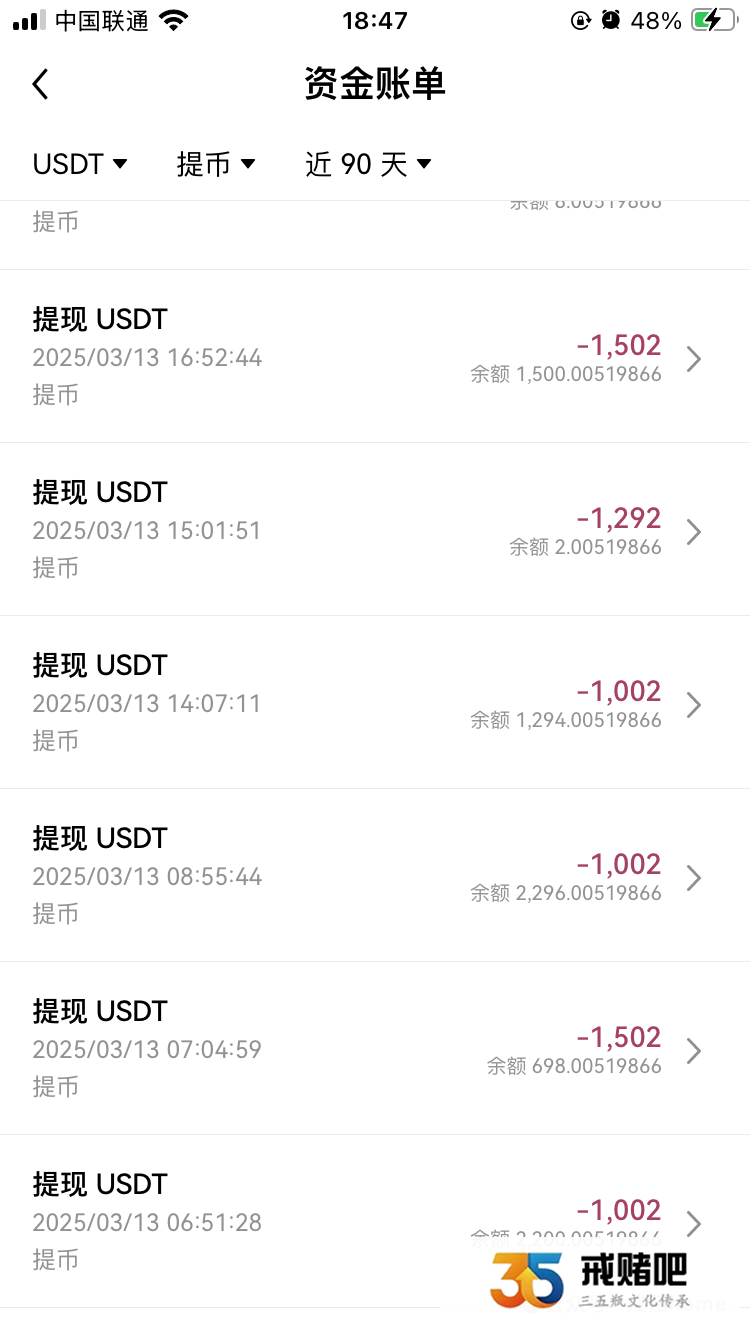Open the USDT currency dropdown
Viewport: 750px width, 1334px height.
80,164
